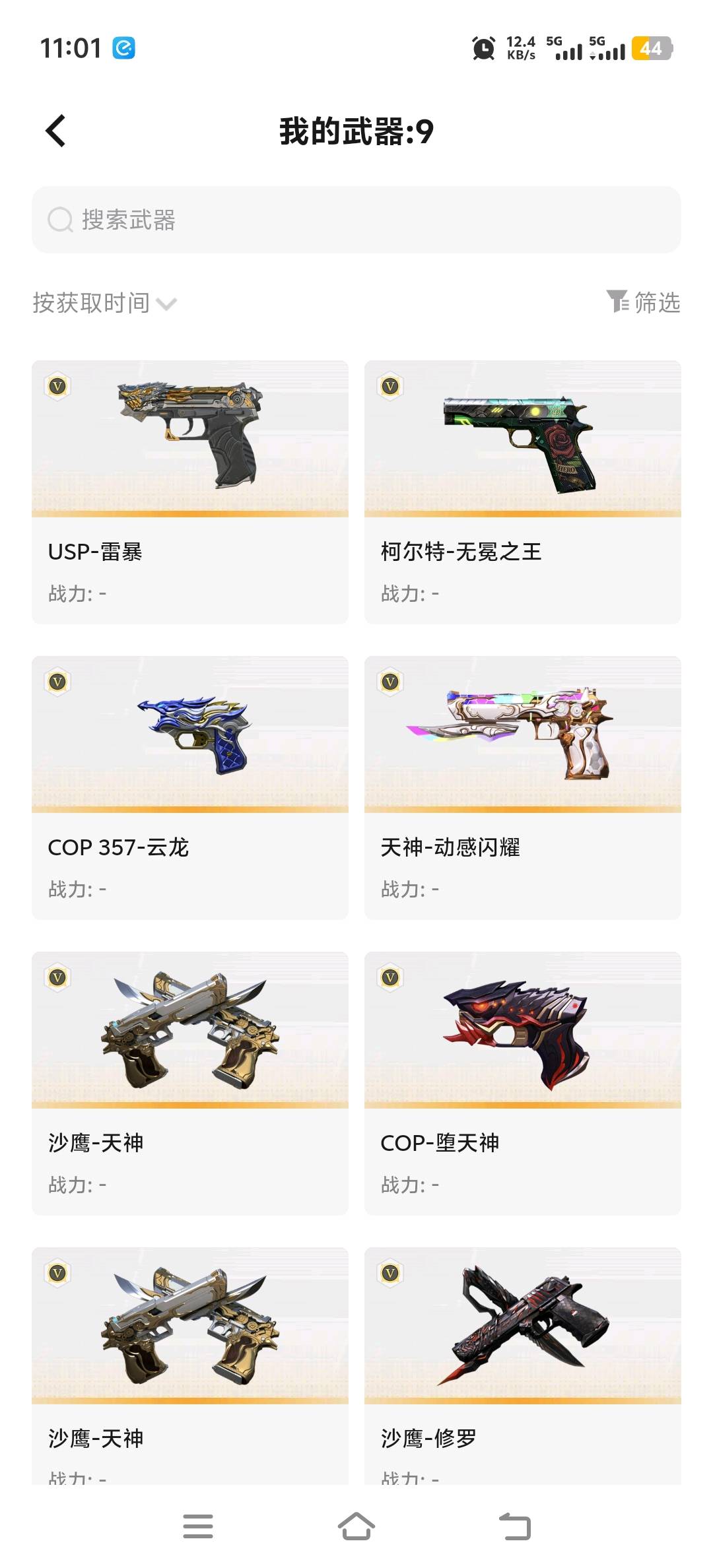This screenshot has height=1568, width=713.
Task: Expand the 按获取时间 sort dropdown
Action: point(104,303)
